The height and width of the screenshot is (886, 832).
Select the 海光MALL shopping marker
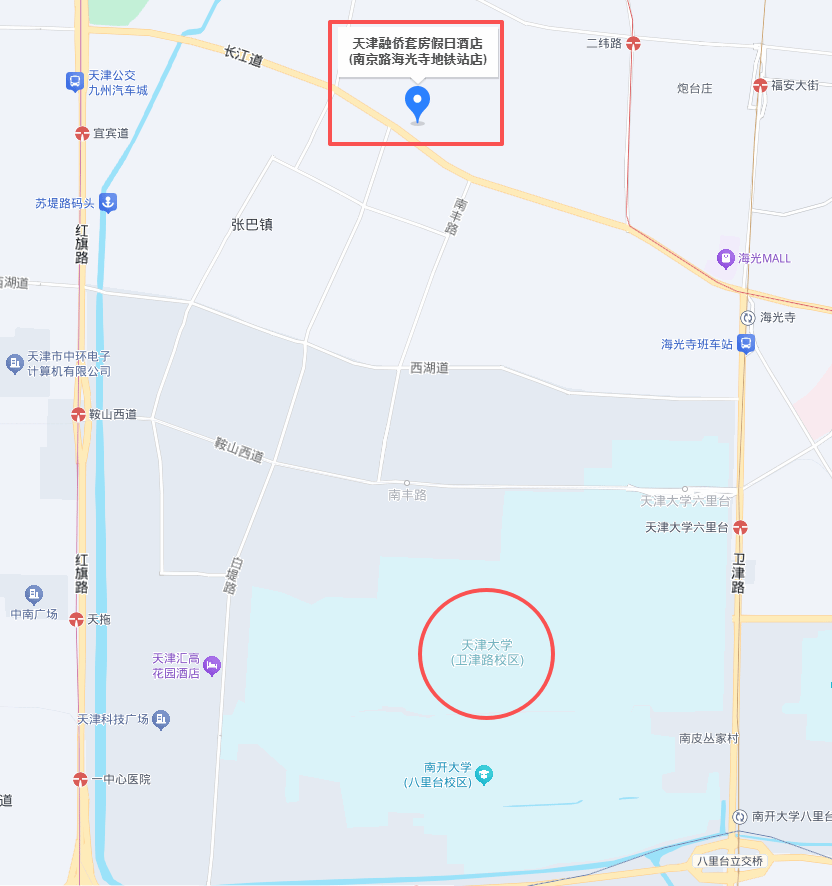(726, 258)
